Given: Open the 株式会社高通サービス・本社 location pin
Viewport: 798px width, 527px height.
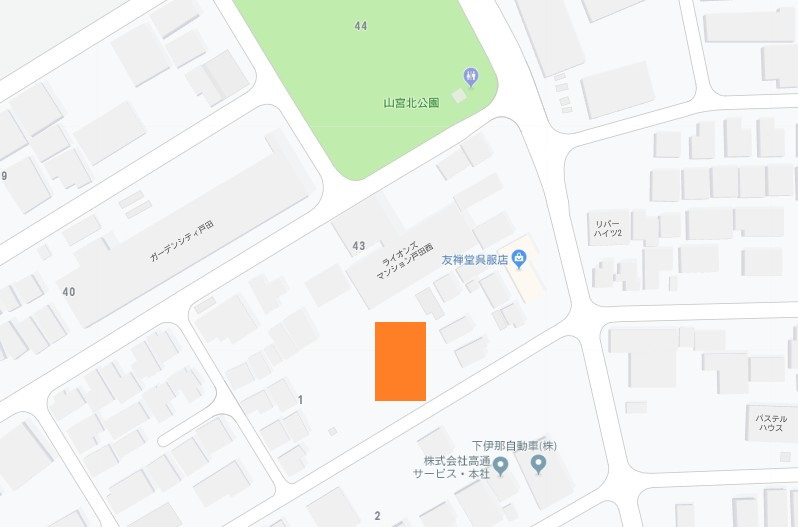Looking at the screenshot, I should [502, 464].
